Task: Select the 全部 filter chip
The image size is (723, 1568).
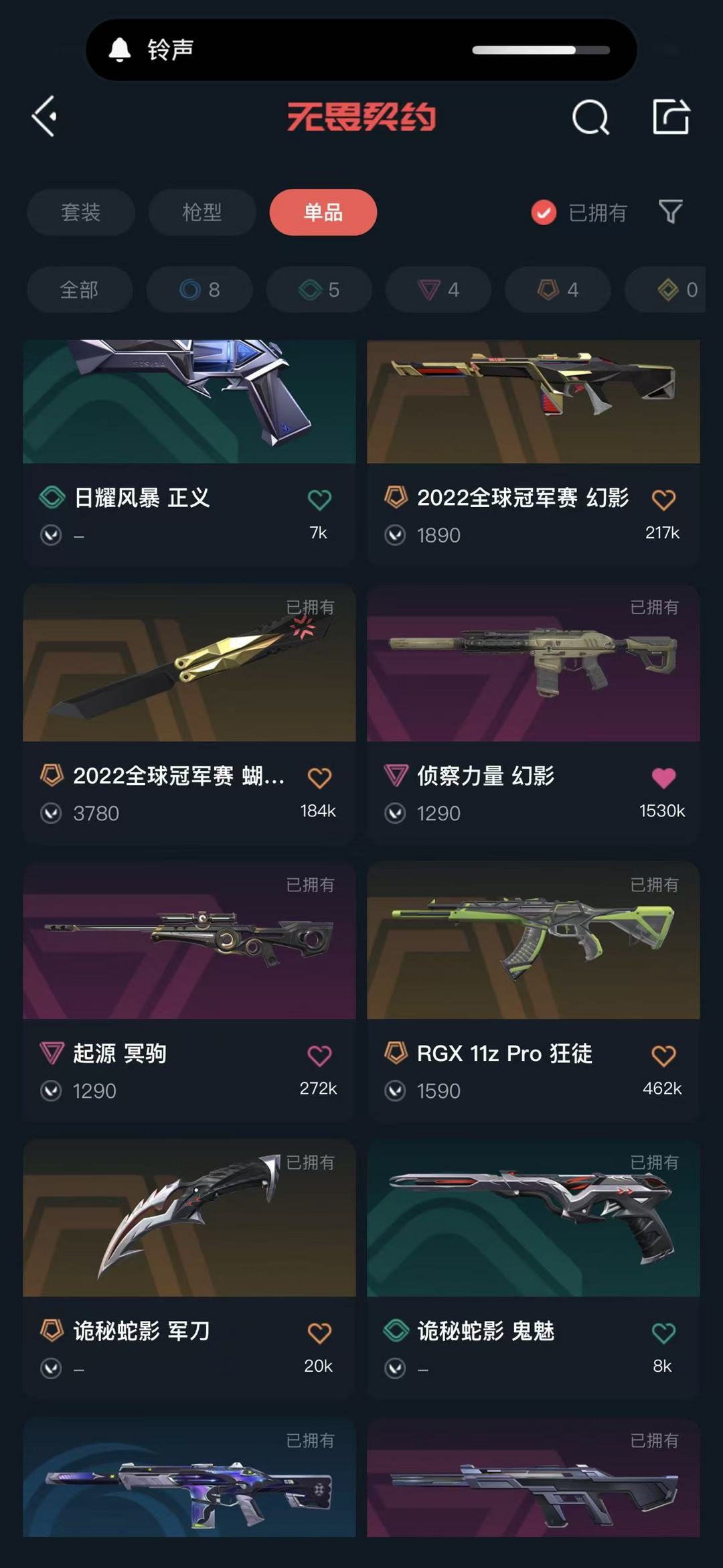Action: point(80,290)
